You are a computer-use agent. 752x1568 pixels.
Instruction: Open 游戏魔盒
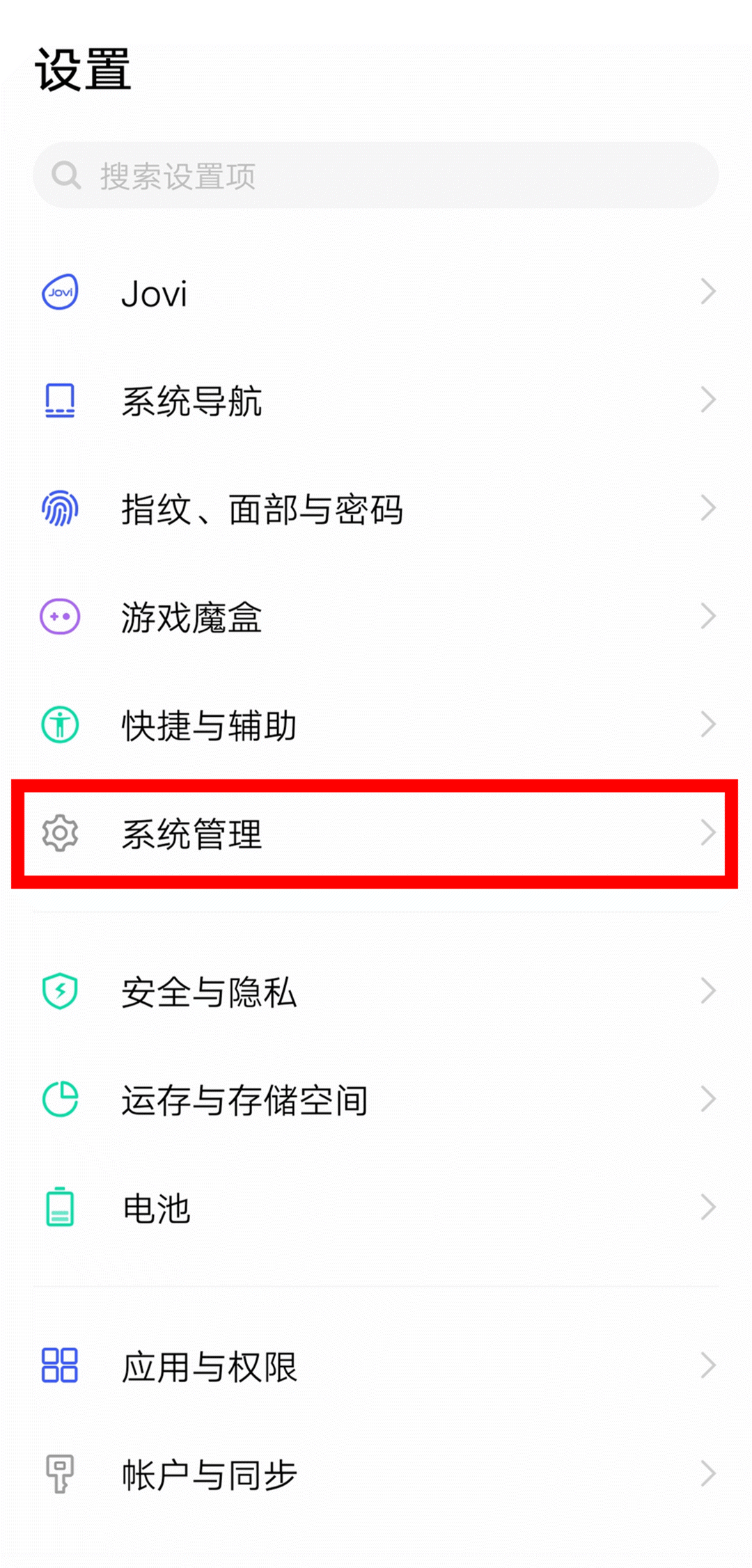(376, 617)
